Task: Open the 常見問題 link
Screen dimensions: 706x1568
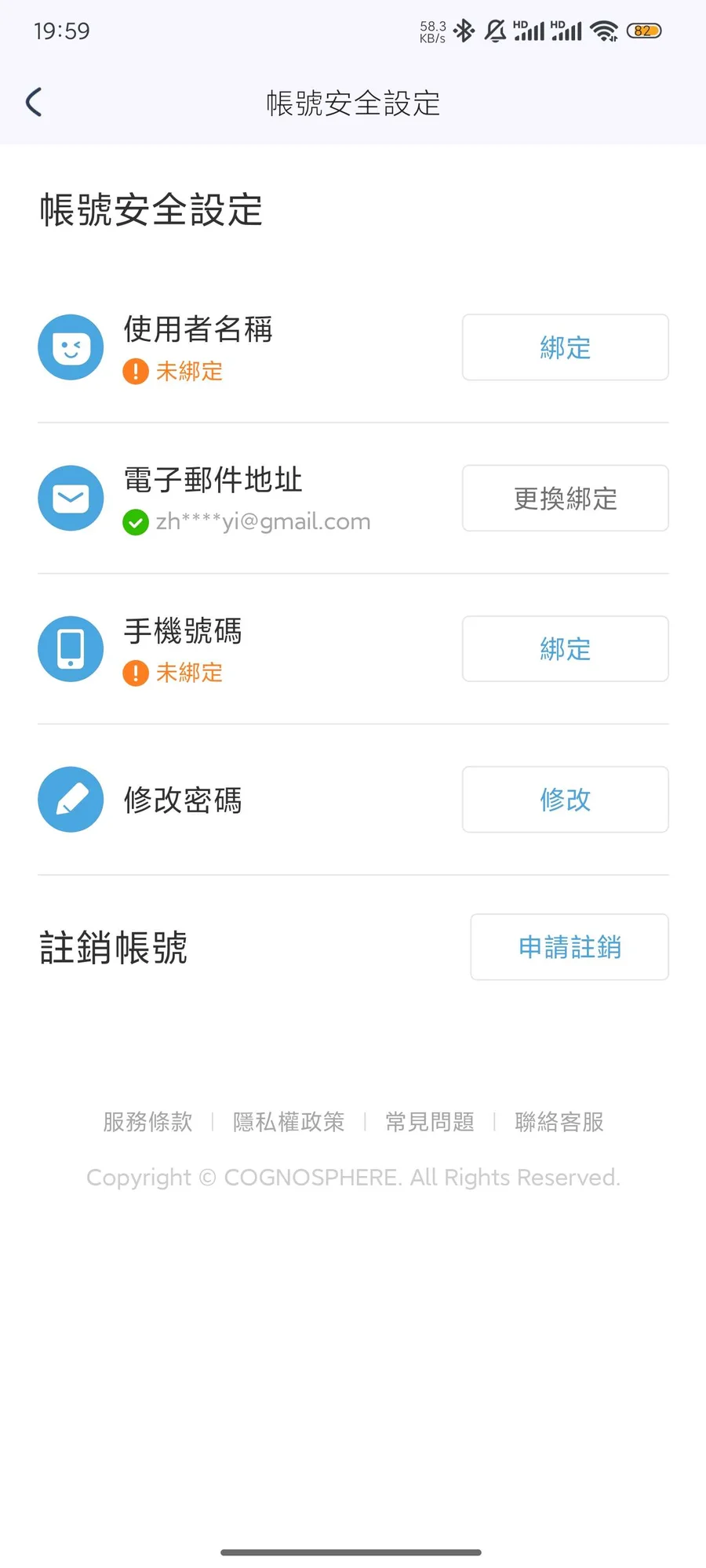Action: point(430,1122)
